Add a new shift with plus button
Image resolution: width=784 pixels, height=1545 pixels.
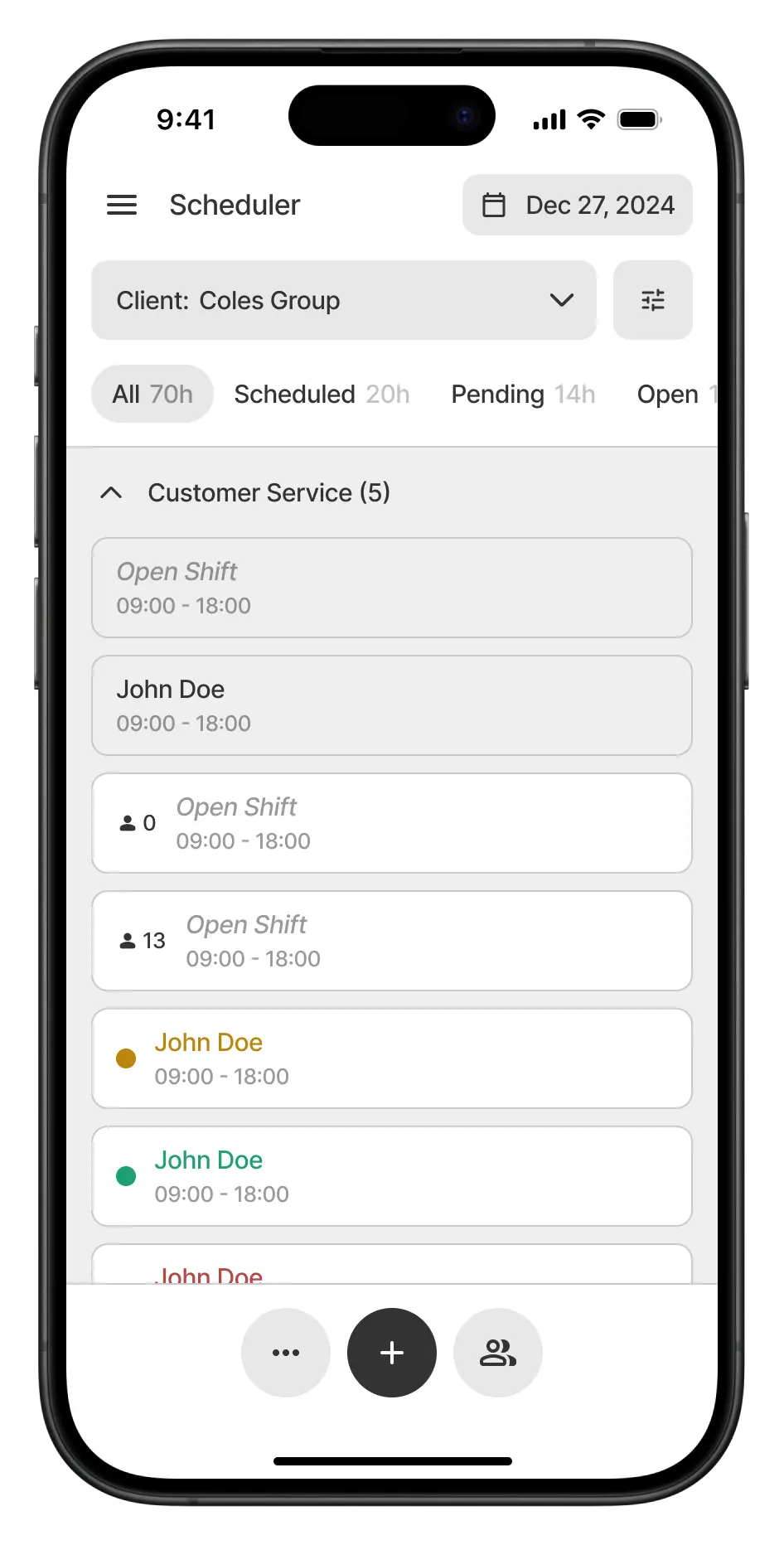click(x=392, y=1353)
